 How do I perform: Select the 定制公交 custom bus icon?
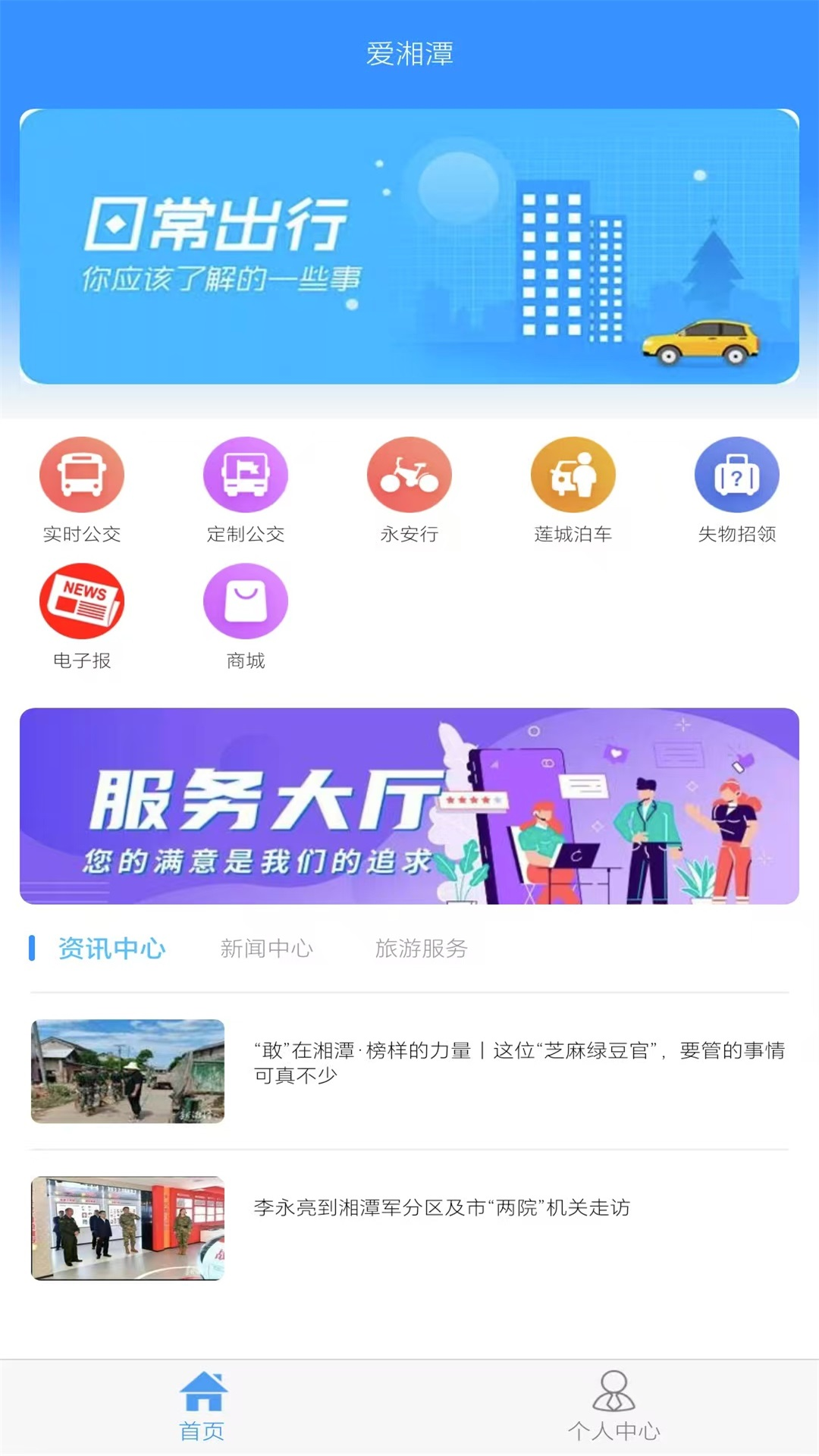(245, 472)
